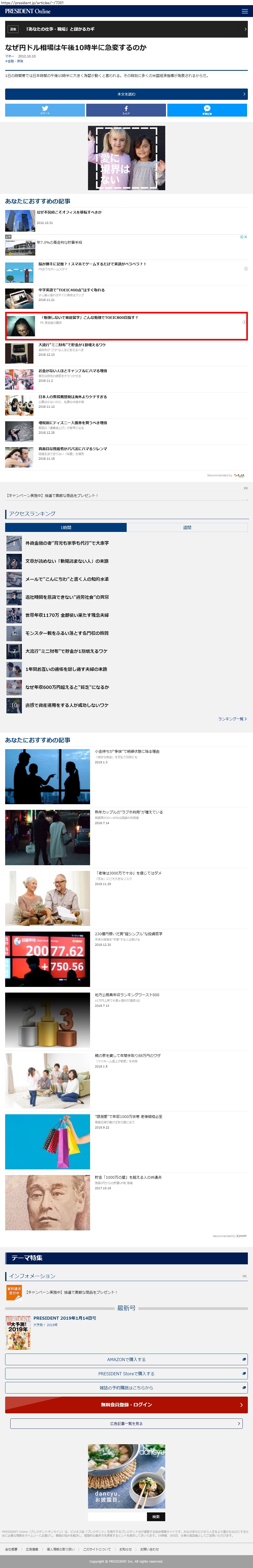Tap 無料会員登録・ログイン
This screenshot has width=253, height=1568.
126,1405
